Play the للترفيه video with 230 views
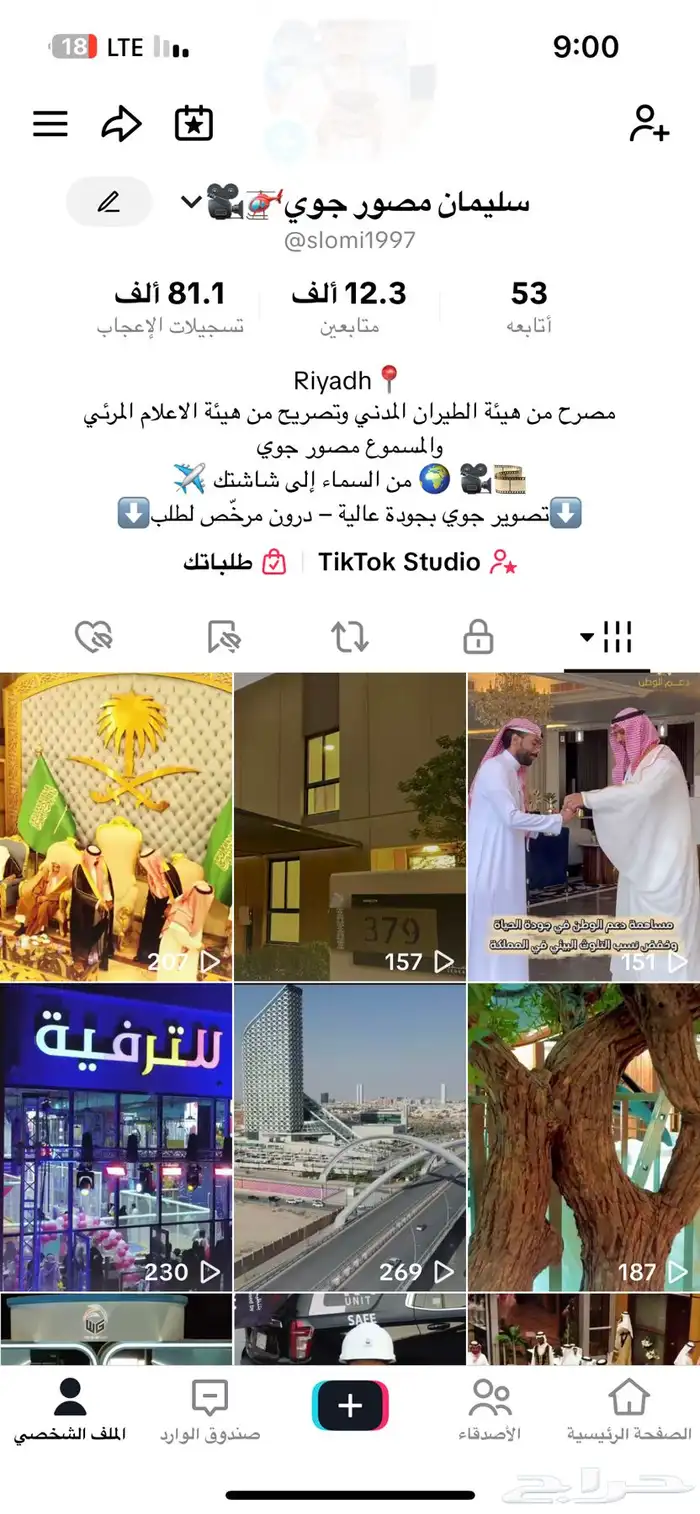 pos(116,1135)
